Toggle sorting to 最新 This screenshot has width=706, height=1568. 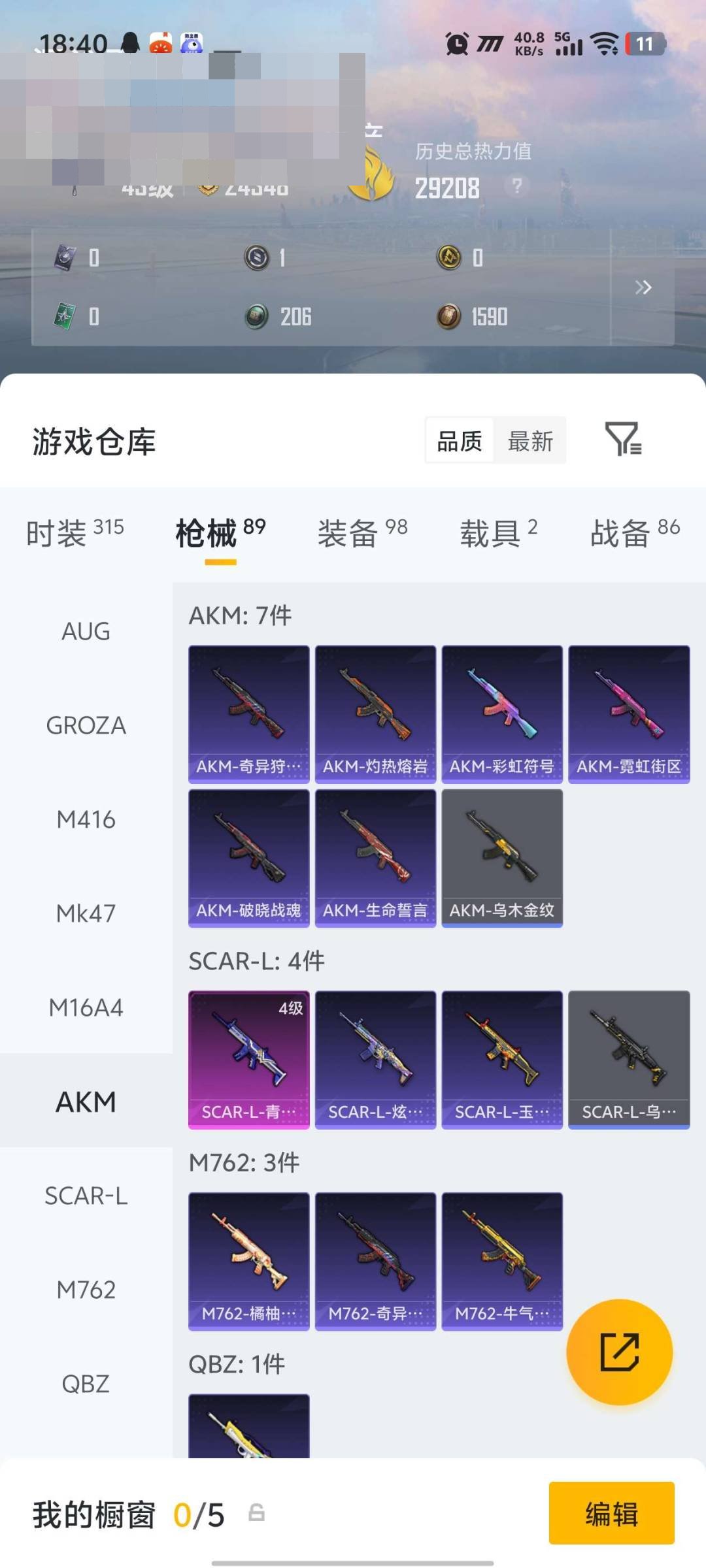[531, 440]
